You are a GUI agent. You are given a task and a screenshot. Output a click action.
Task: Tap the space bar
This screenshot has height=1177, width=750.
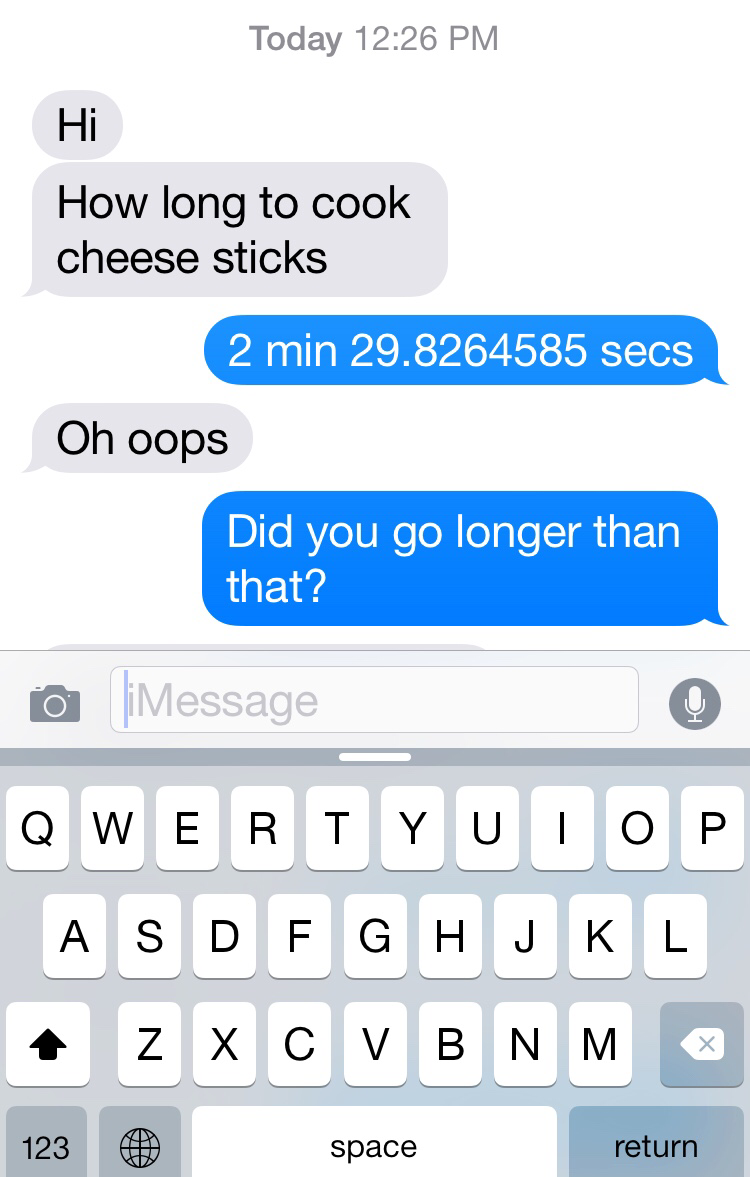374,1145
